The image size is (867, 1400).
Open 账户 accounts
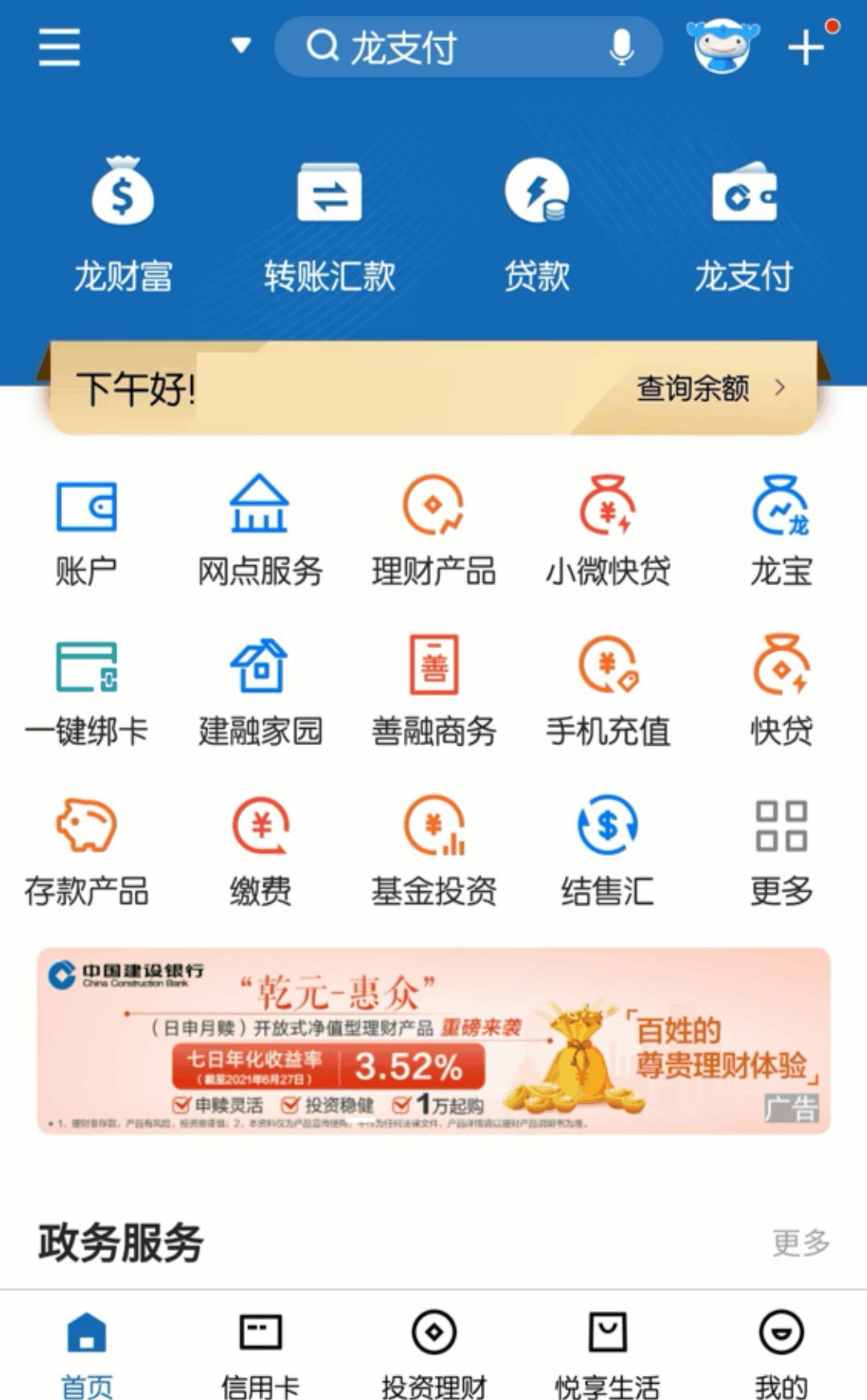(86, 531)
